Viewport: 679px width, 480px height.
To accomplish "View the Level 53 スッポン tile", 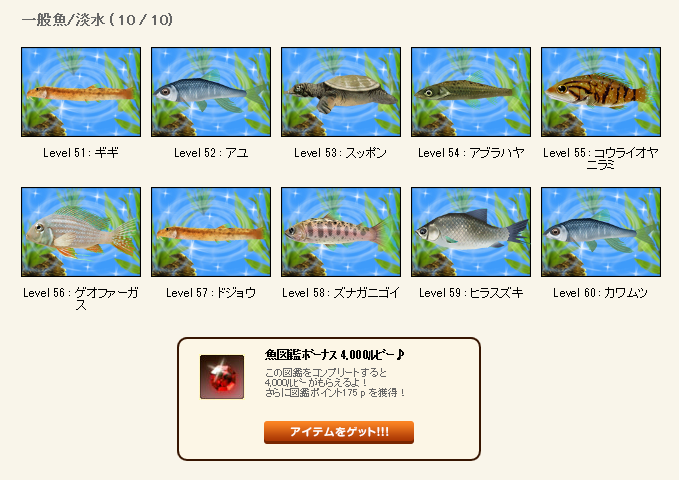I will 341,92.
